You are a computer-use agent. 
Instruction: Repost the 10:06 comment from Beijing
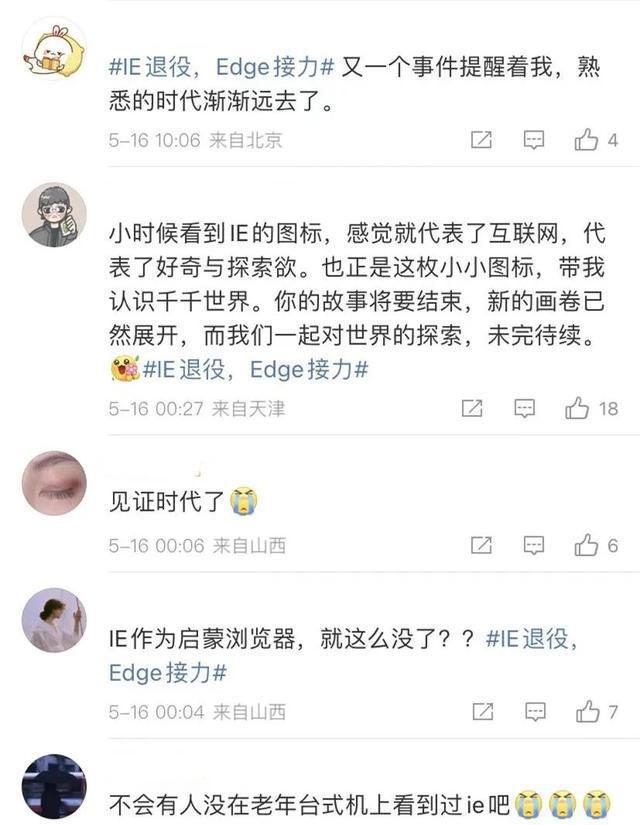481,140
